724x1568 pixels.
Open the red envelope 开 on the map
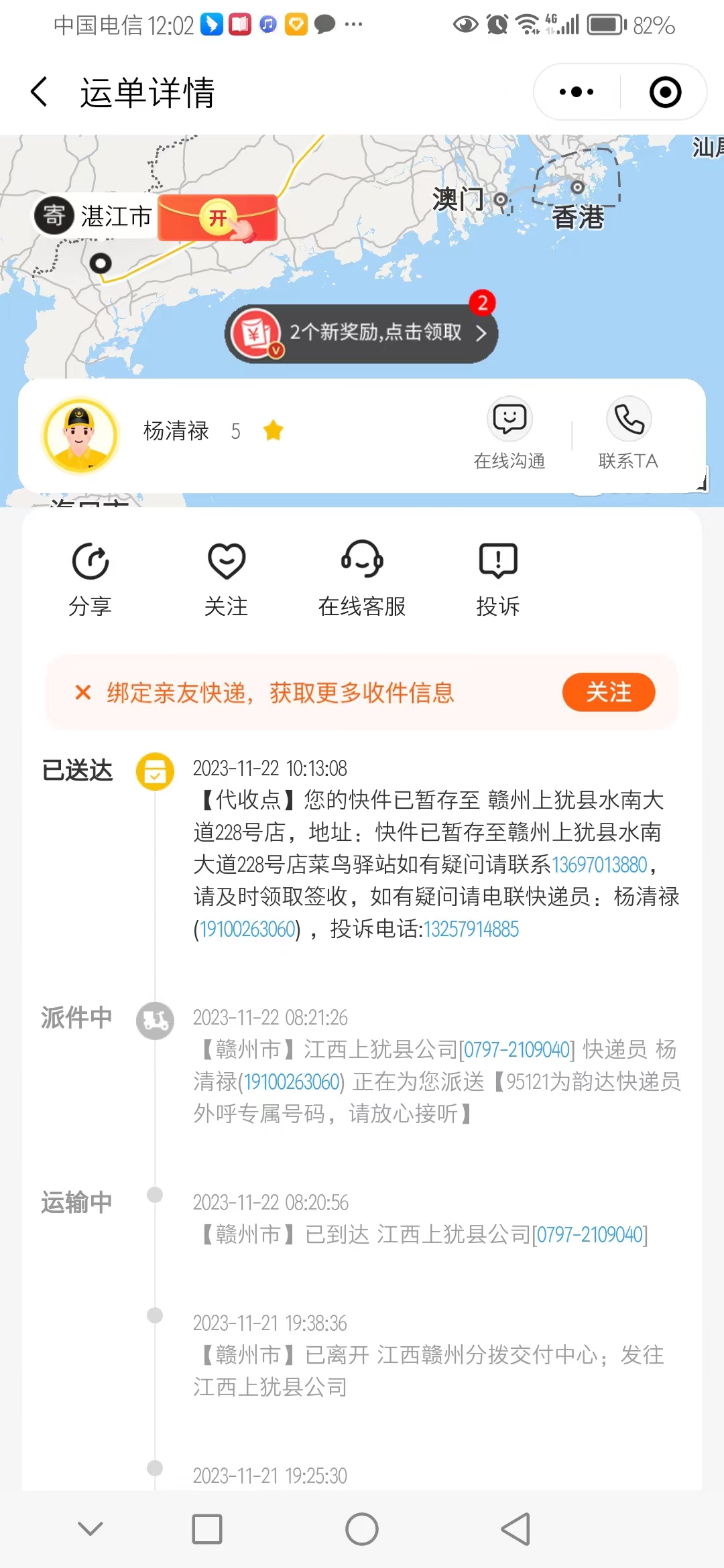pyautogui.click(x=218, y=218)
